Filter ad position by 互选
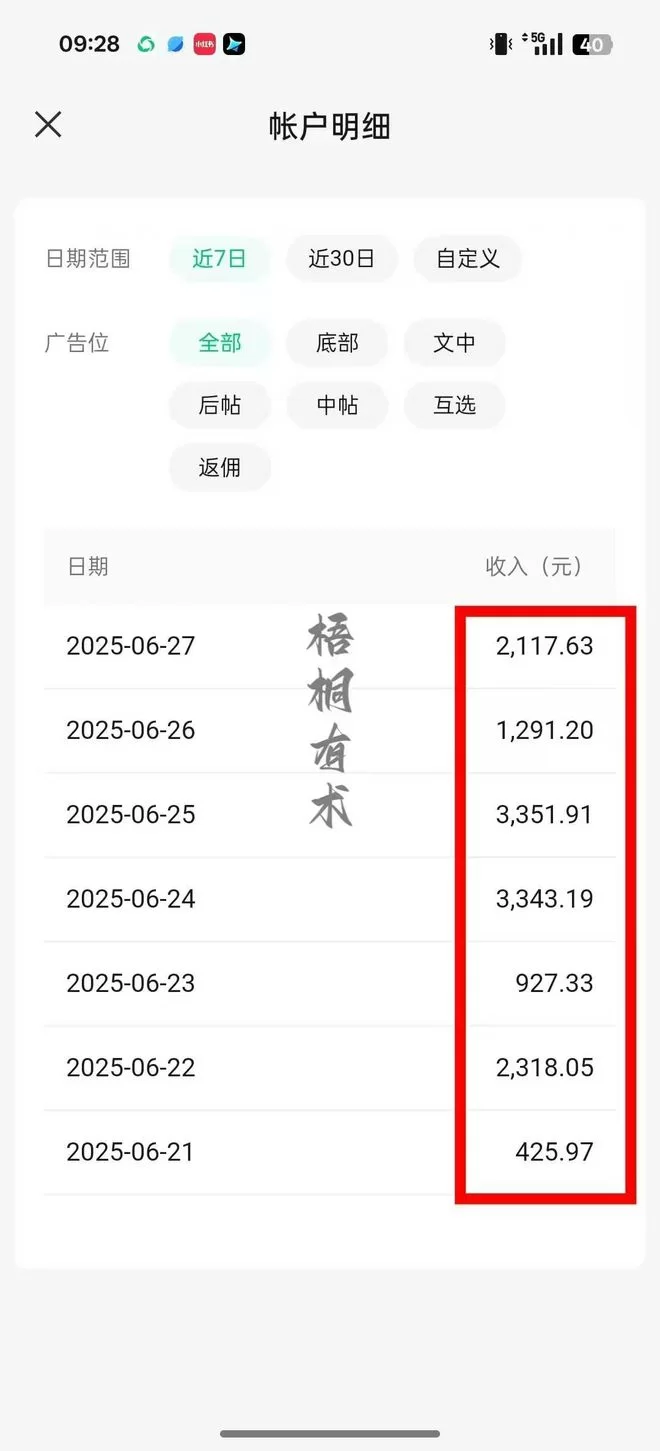Viewport: 660px width, 1451px height. click(454, 405)
